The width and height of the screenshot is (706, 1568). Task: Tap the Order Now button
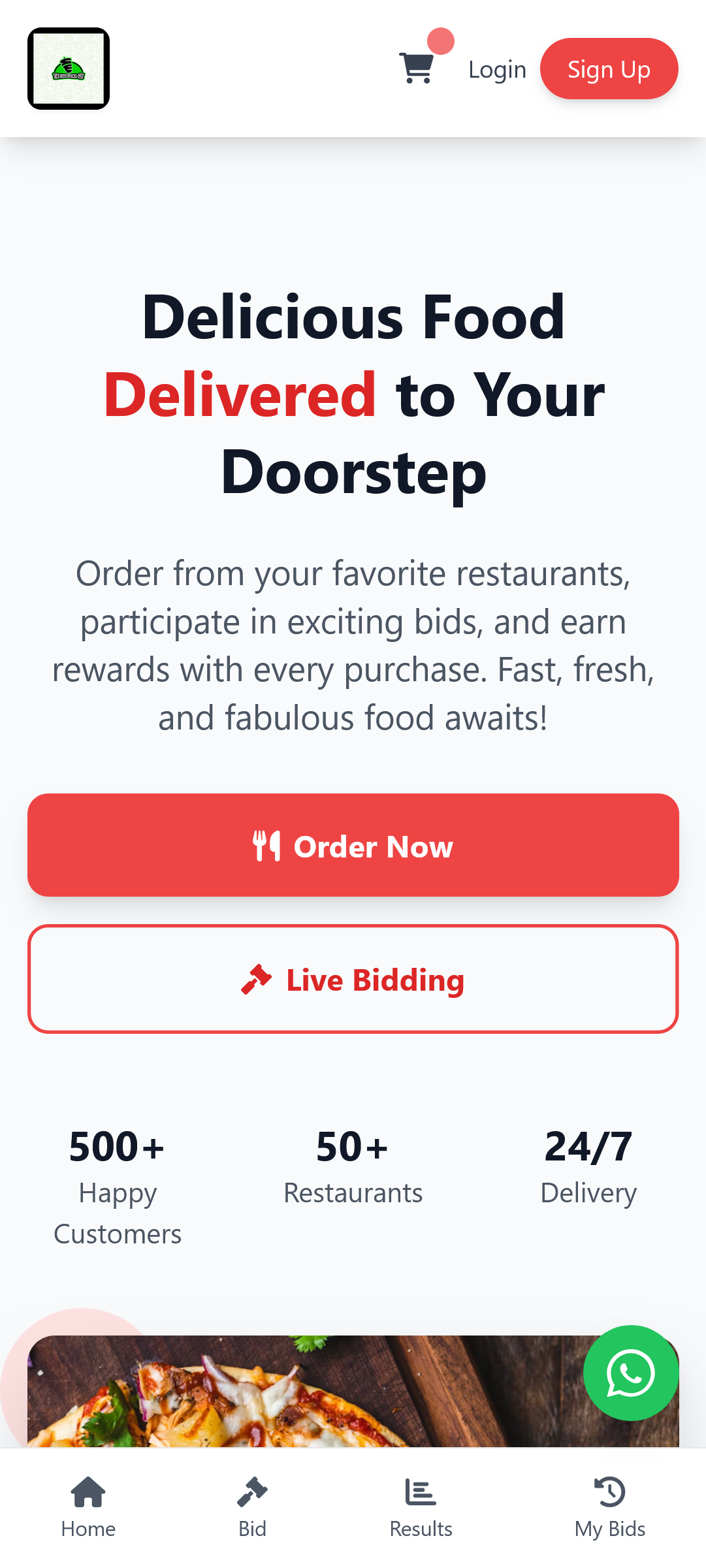[x=353, y=845]
